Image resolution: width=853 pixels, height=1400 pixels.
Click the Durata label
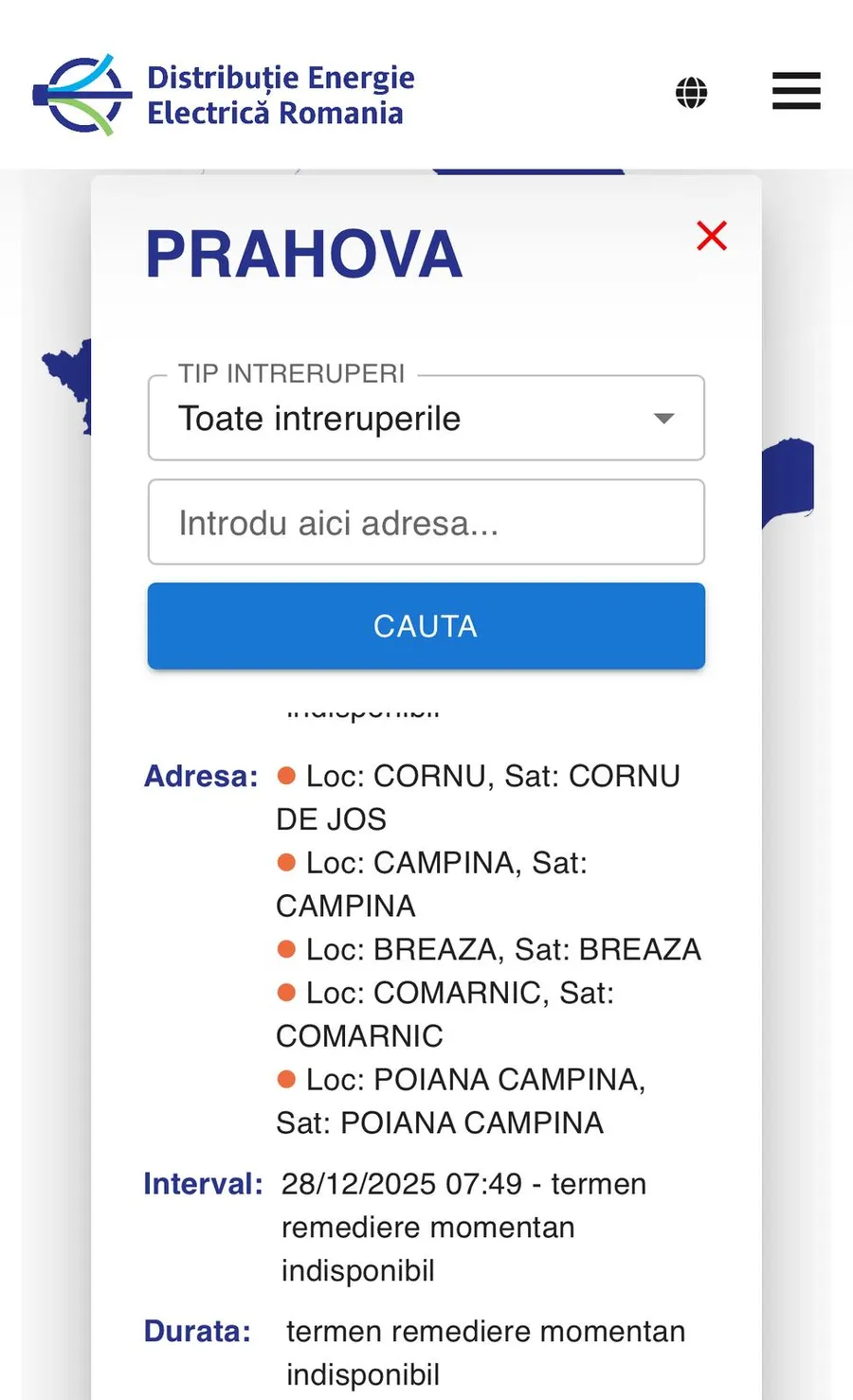pos(197,1330)
